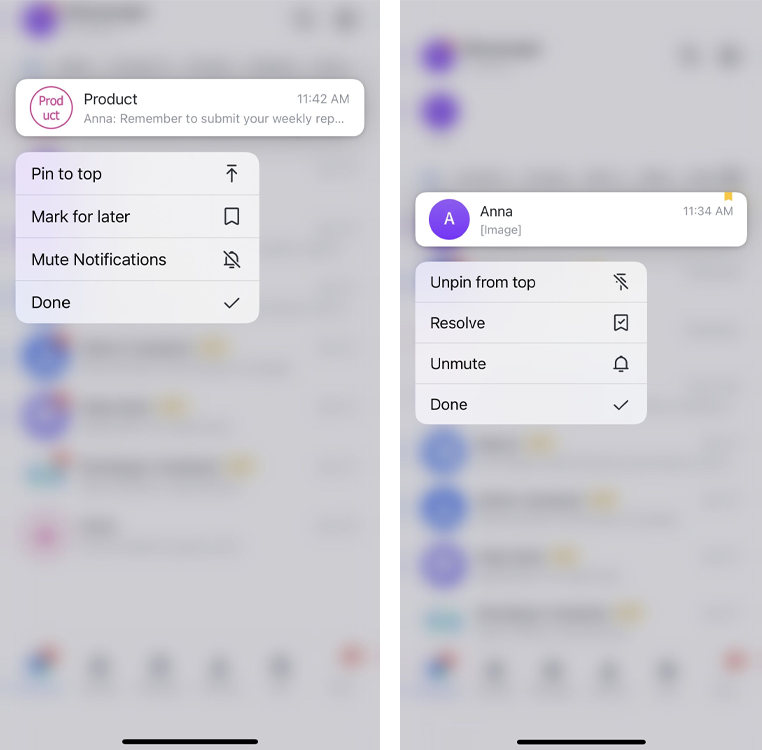The image size is (762, 750).
Task: Choose the Resolve option
Action: [x=530, y=323]
